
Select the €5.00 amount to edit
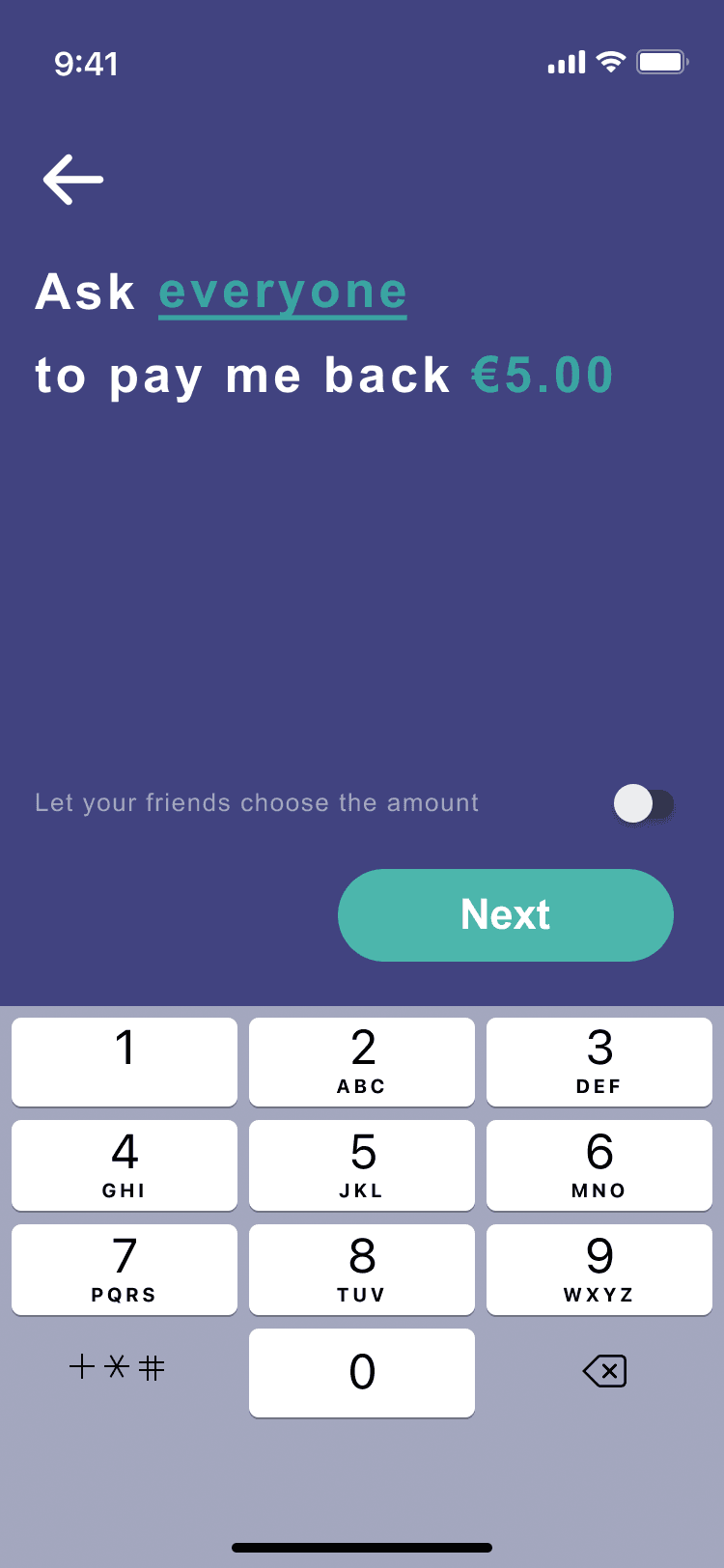pos(541,376)
